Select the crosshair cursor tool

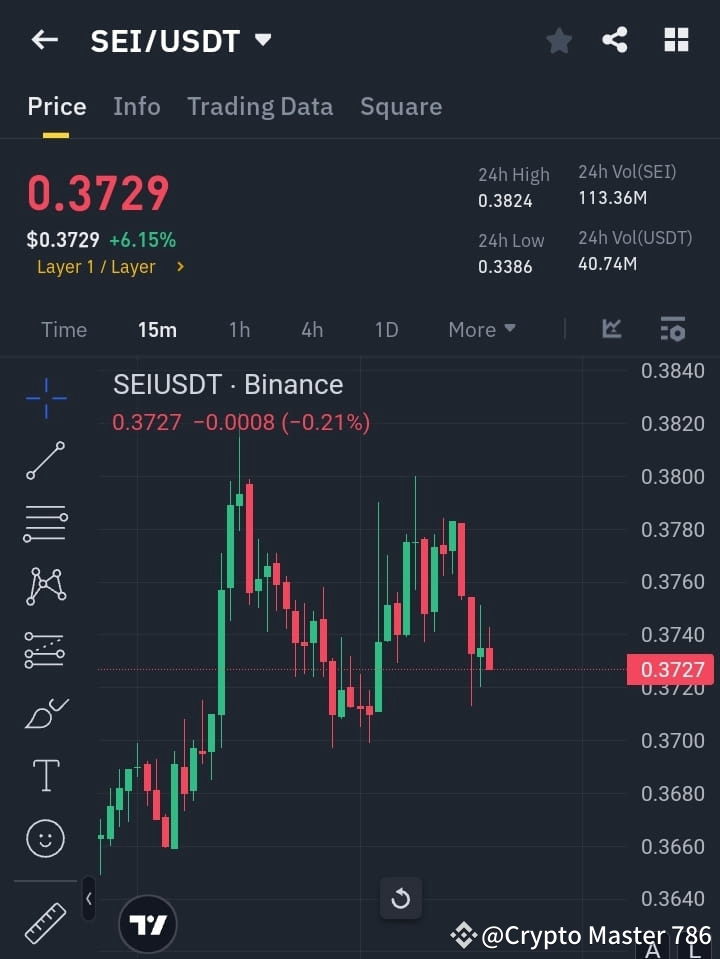[x=45, y=399]
